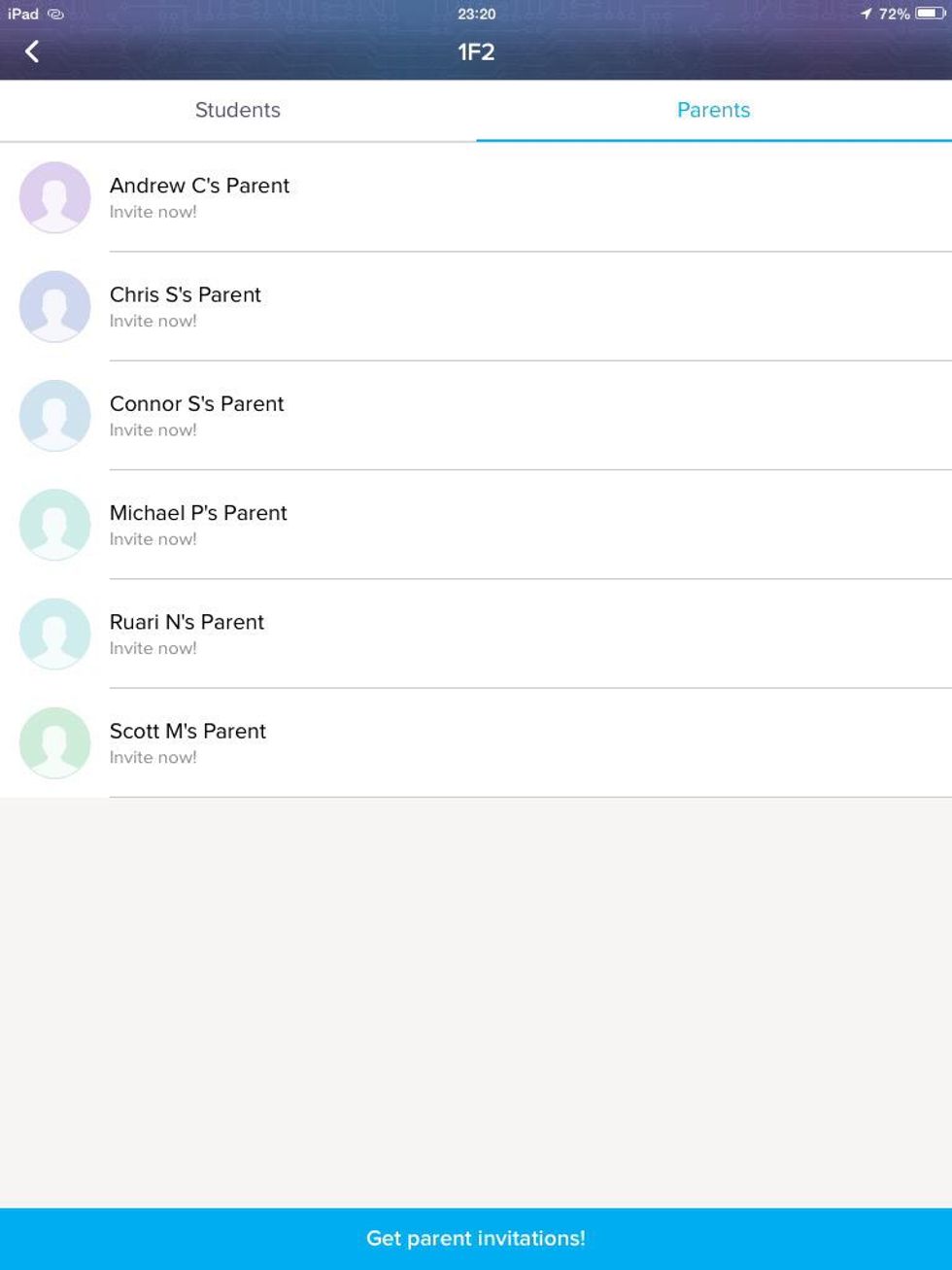
Task: Click Chris S's Parent avatar icon
Action: pos(54,306)
